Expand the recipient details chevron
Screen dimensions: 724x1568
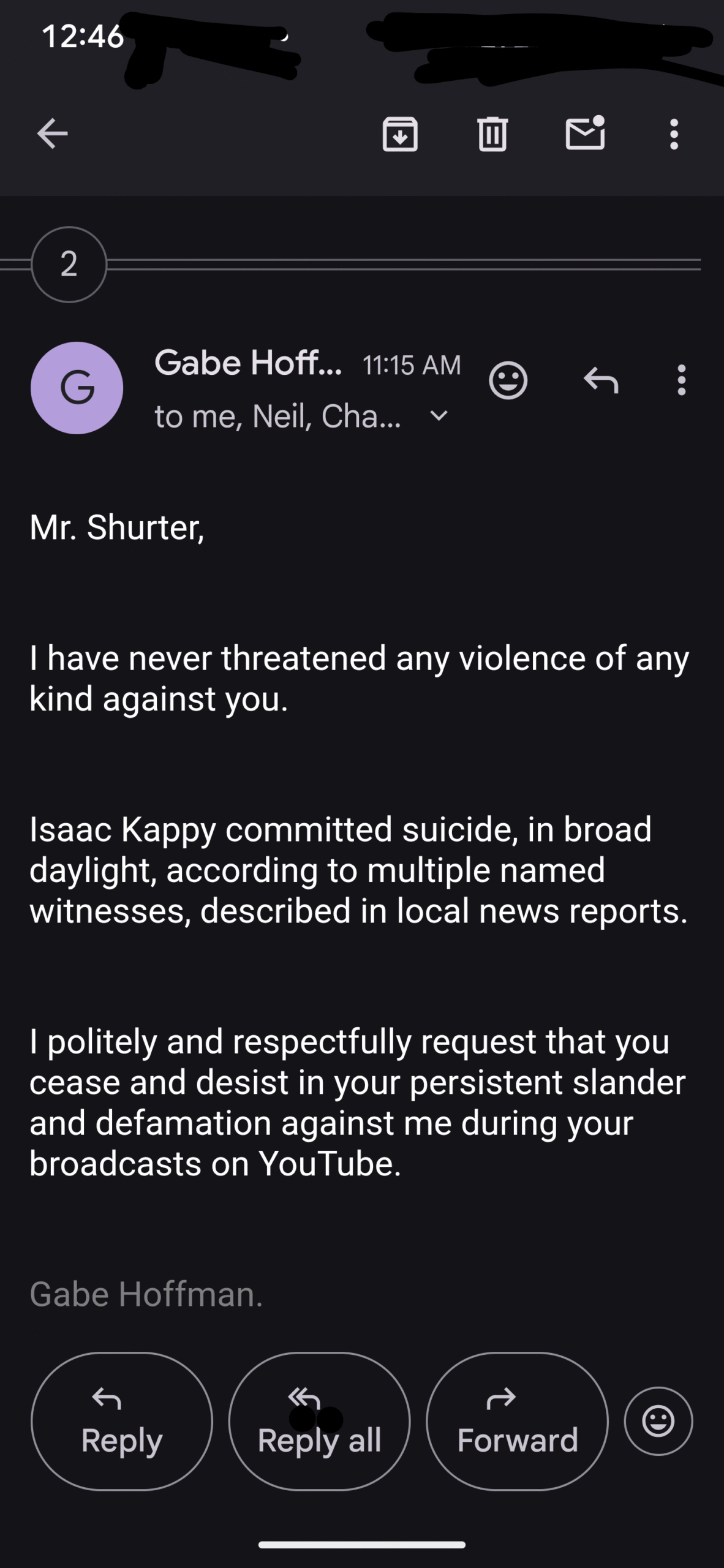click(x=439, y=417)
